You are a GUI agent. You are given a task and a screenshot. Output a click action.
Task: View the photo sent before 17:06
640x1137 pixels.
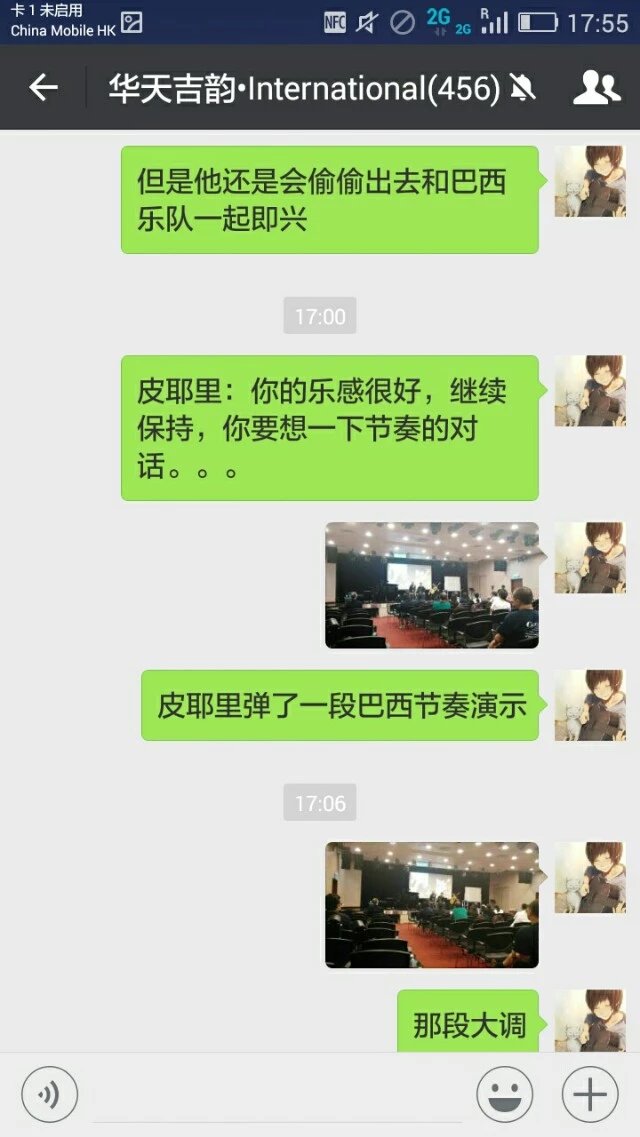point(432,585)
